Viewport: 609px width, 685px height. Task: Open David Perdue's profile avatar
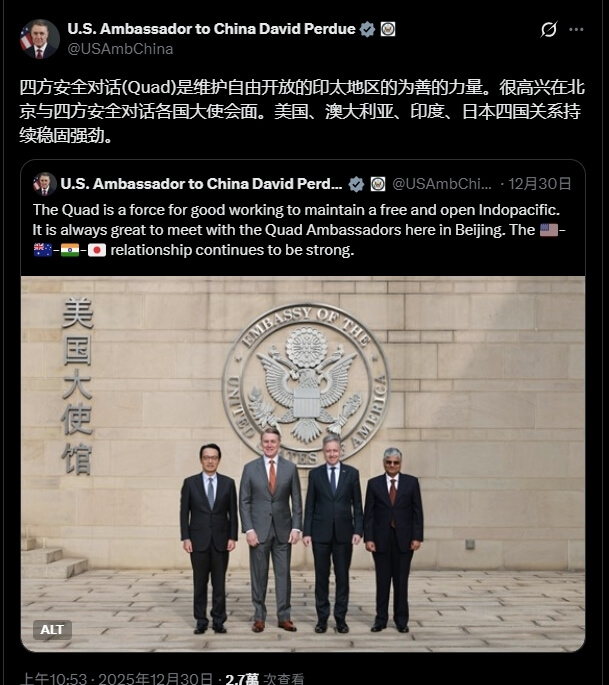[39, 38]
